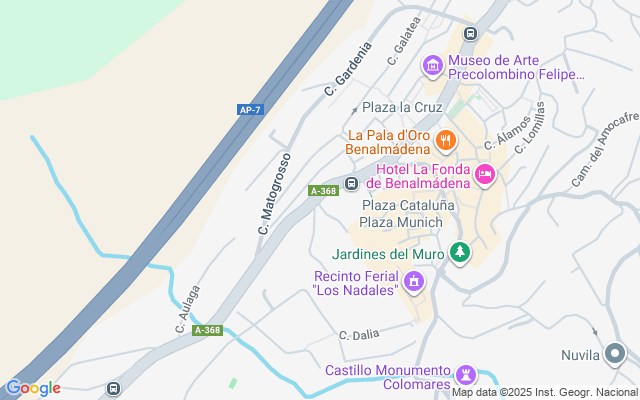Viewport: 640px width, 400px height.
Task: View Recinto Ferial "Los Nadales" marker
Action: (415, 283)
